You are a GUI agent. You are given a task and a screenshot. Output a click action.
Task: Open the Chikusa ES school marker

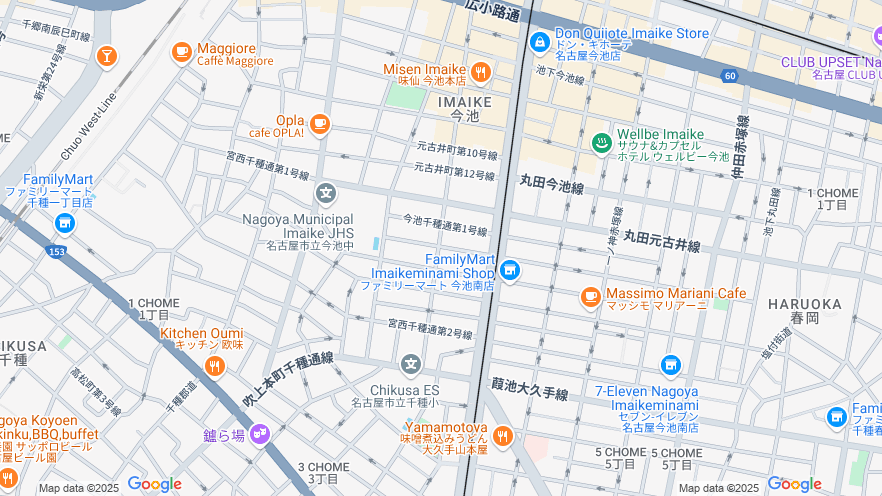(x=410, y=364)
